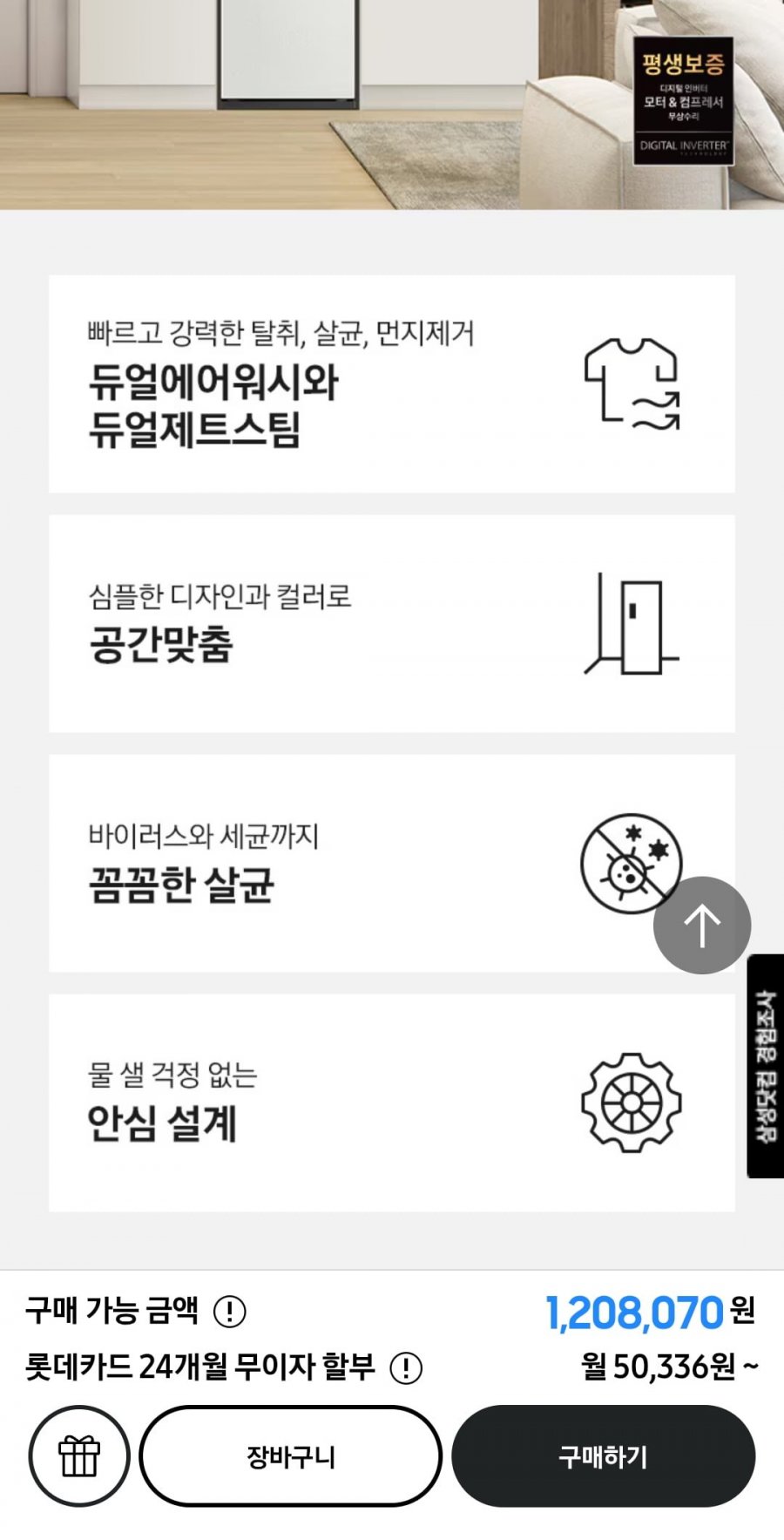
Task: Open the 꼼꼼한 살균 feature card
Action: (348, 864)
